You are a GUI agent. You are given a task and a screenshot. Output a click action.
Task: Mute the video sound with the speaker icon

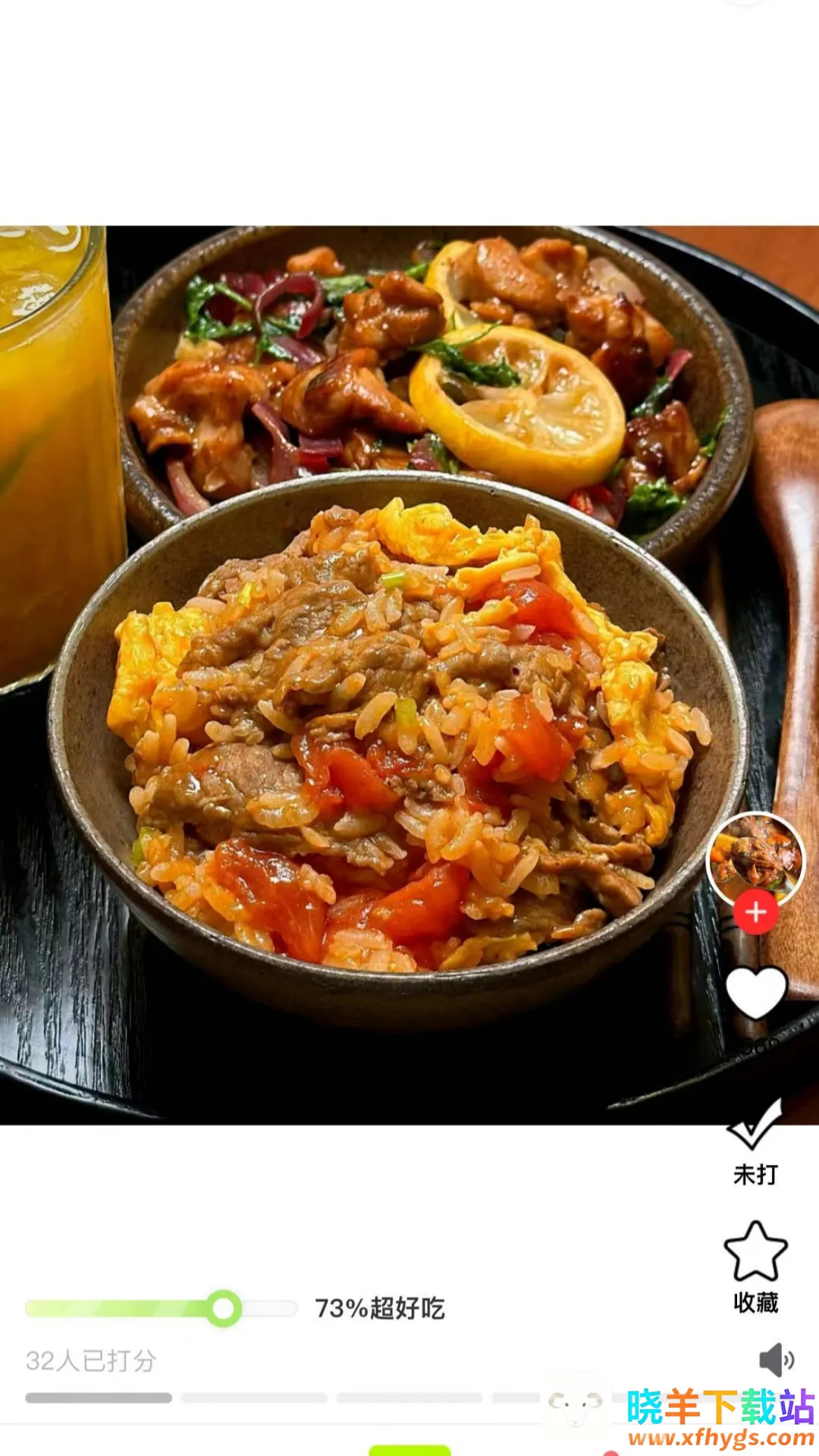pyautogui.click(x=775, y=1360)
